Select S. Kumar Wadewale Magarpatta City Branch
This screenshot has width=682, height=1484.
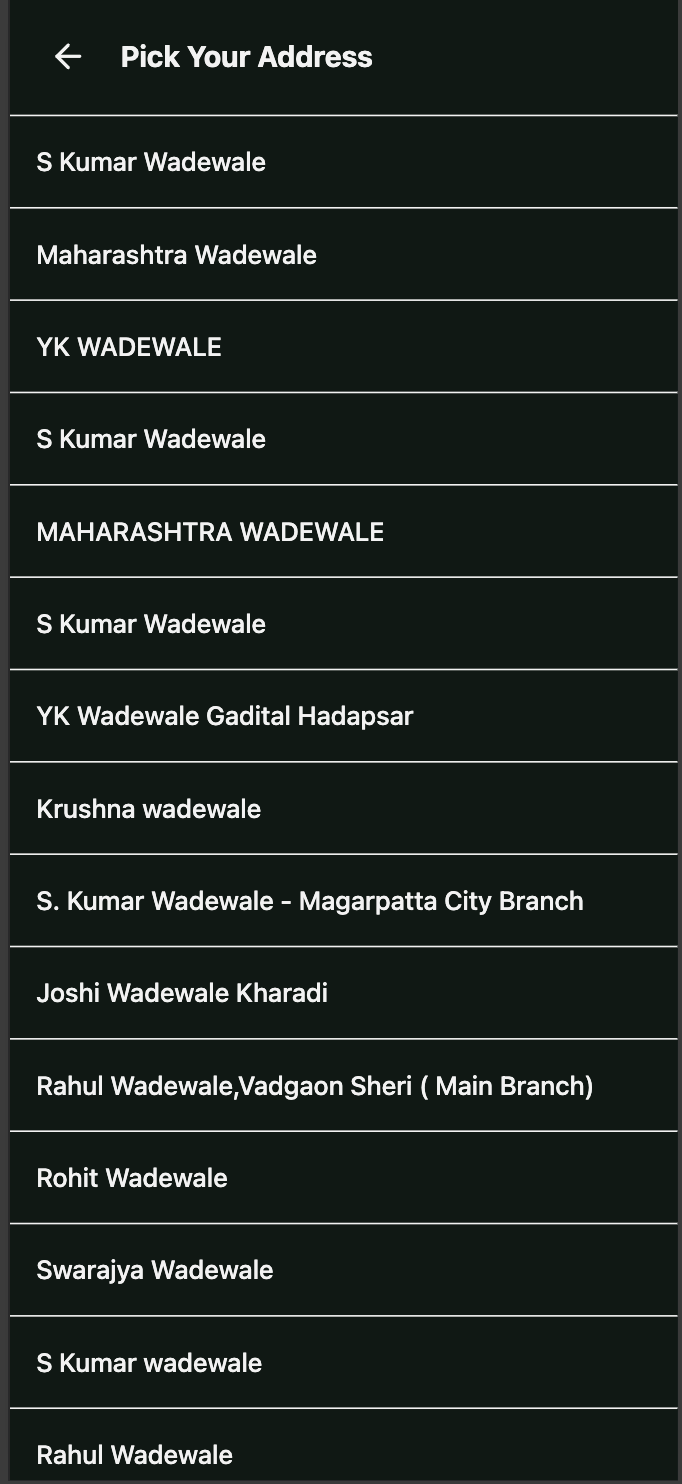pos(310,901)
